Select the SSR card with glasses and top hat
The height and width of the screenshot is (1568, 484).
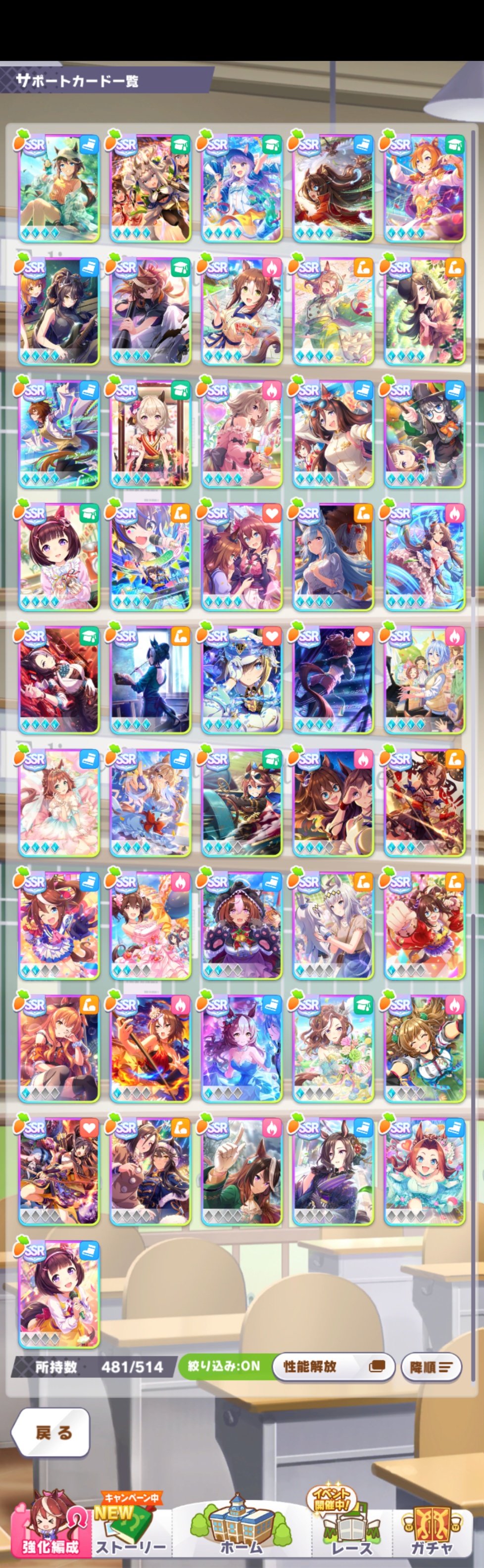[x=424, y=434]
